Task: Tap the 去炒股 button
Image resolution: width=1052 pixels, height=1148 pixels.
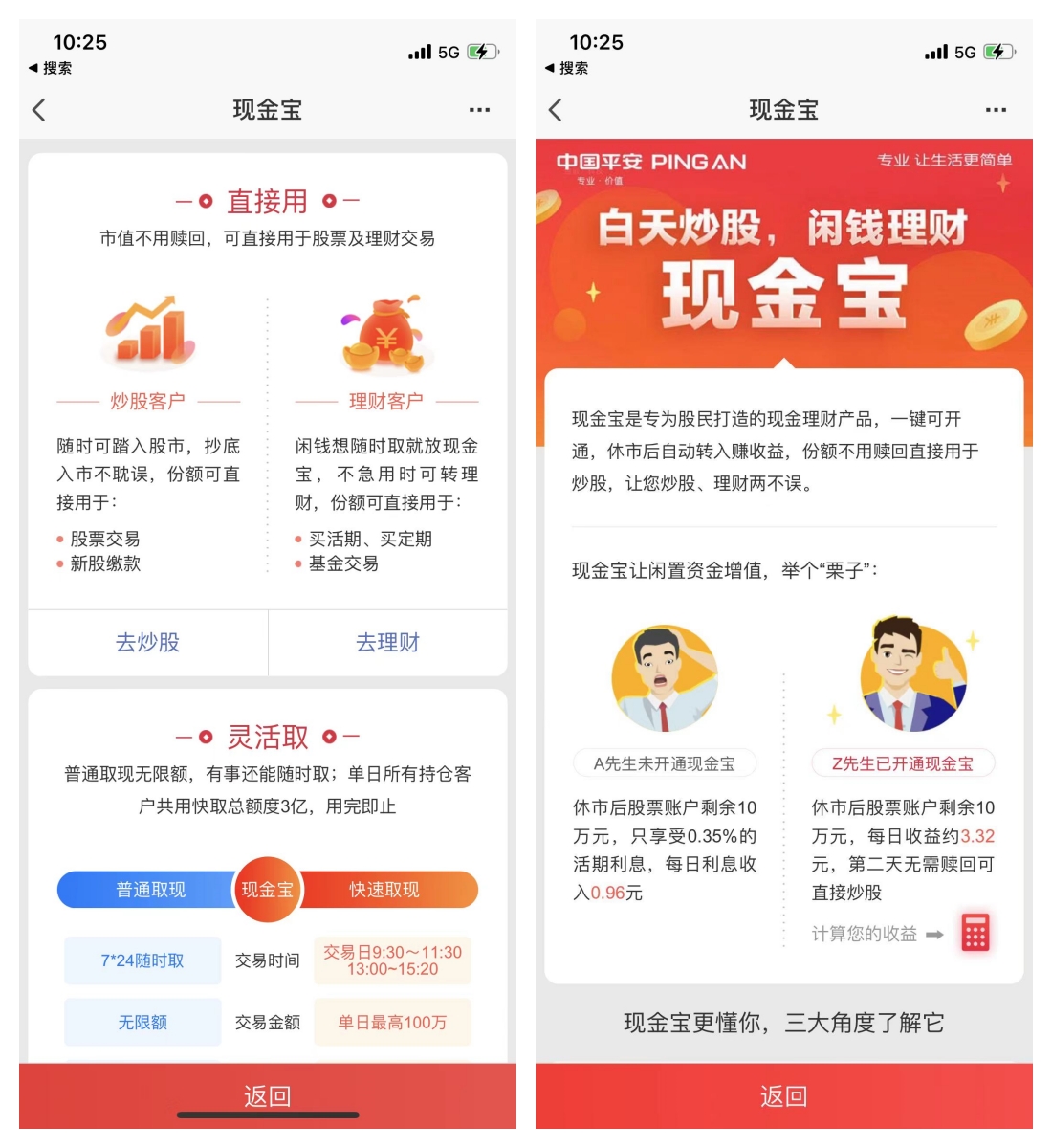Action: [148, 643]
